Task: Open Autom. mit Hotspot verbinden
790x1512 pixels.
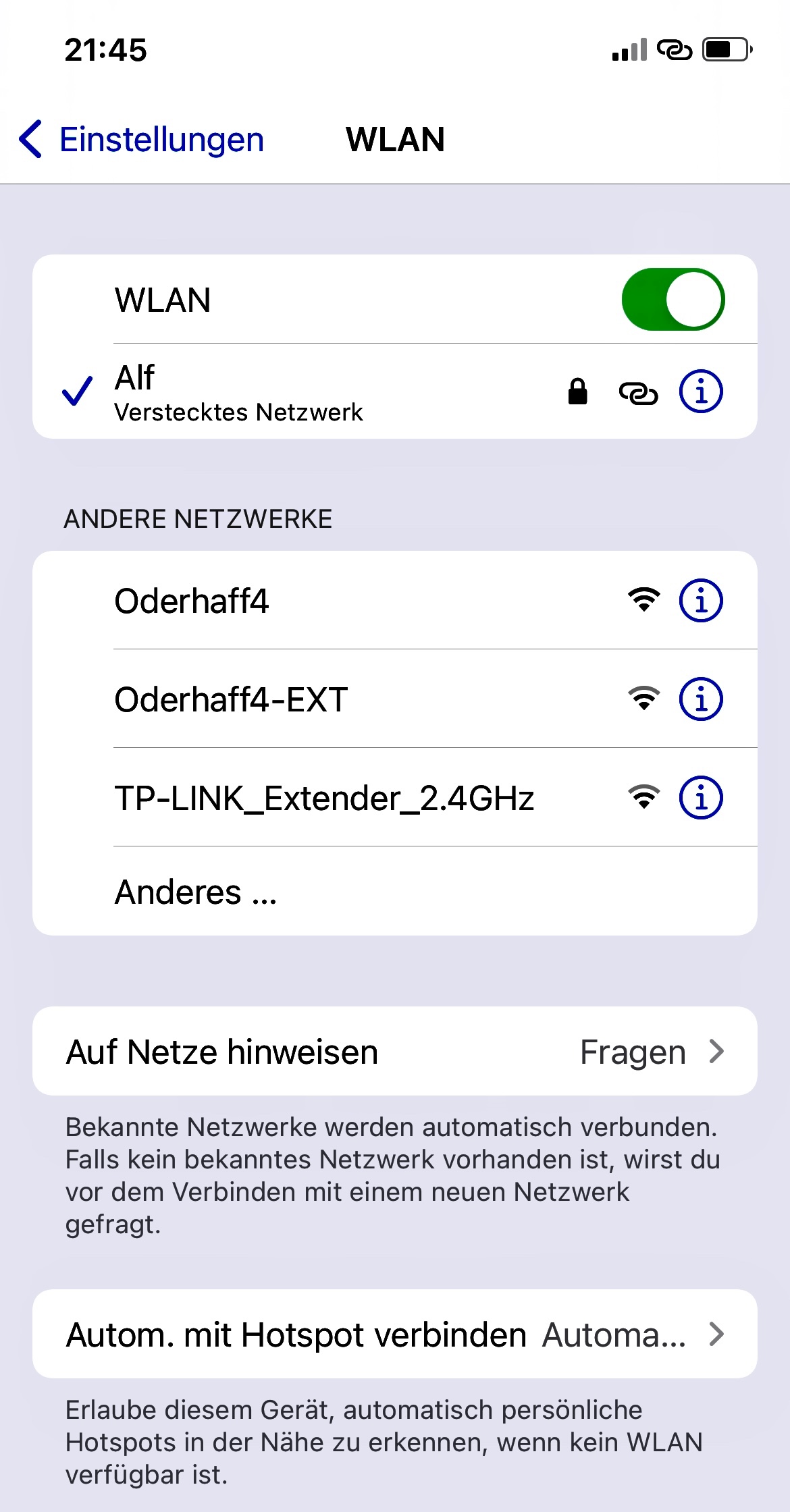Action: point(394,1334)
